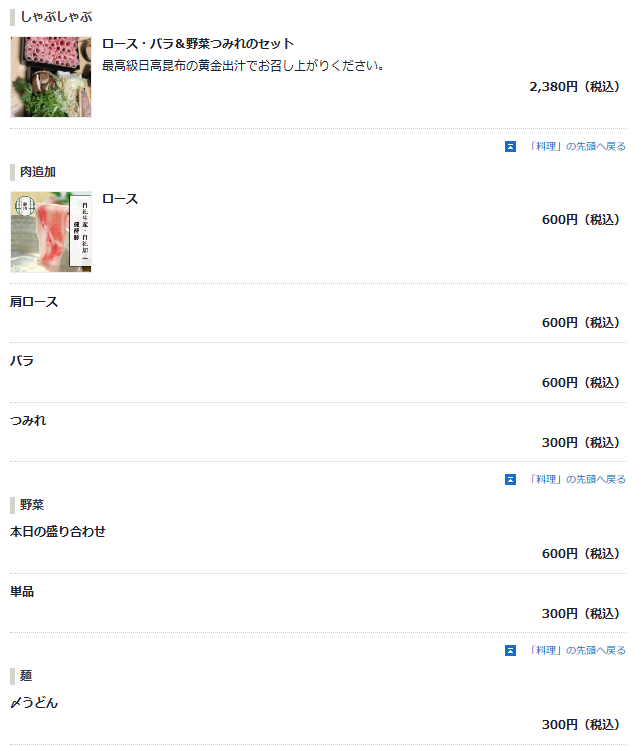Enlarge the ロース meat photo

point(51,232)
